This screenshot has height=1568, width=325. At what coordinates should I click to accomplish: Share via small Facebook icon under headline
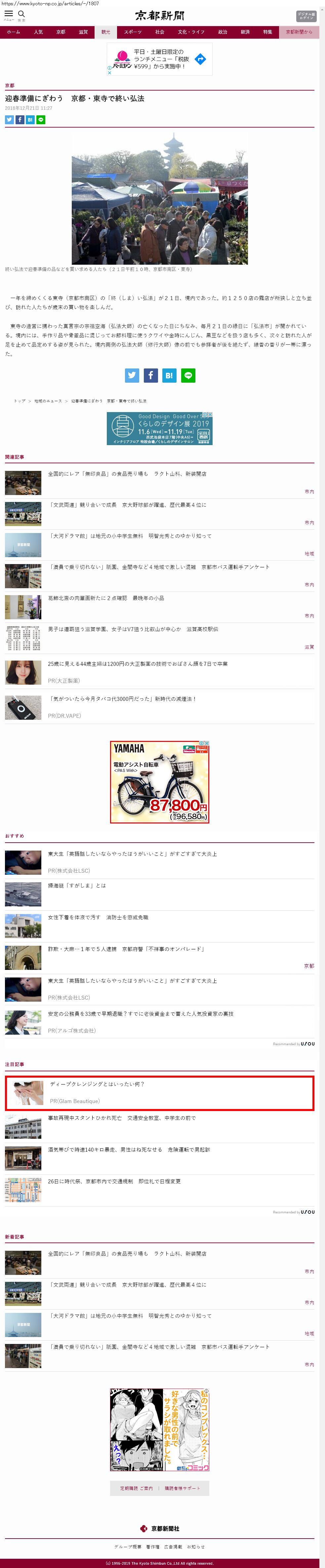click(20, 120)
